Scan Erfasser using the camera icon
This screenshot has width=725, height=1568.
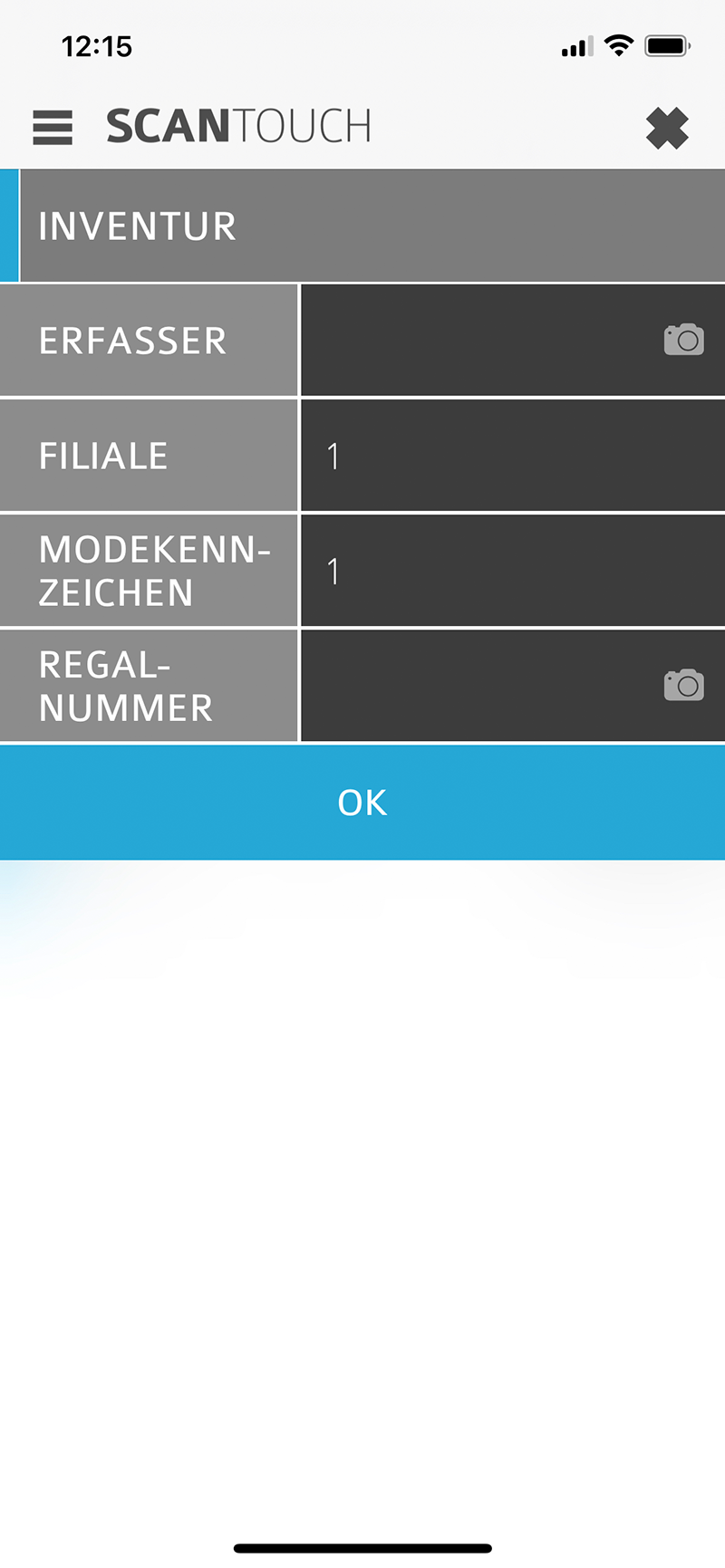684,340
